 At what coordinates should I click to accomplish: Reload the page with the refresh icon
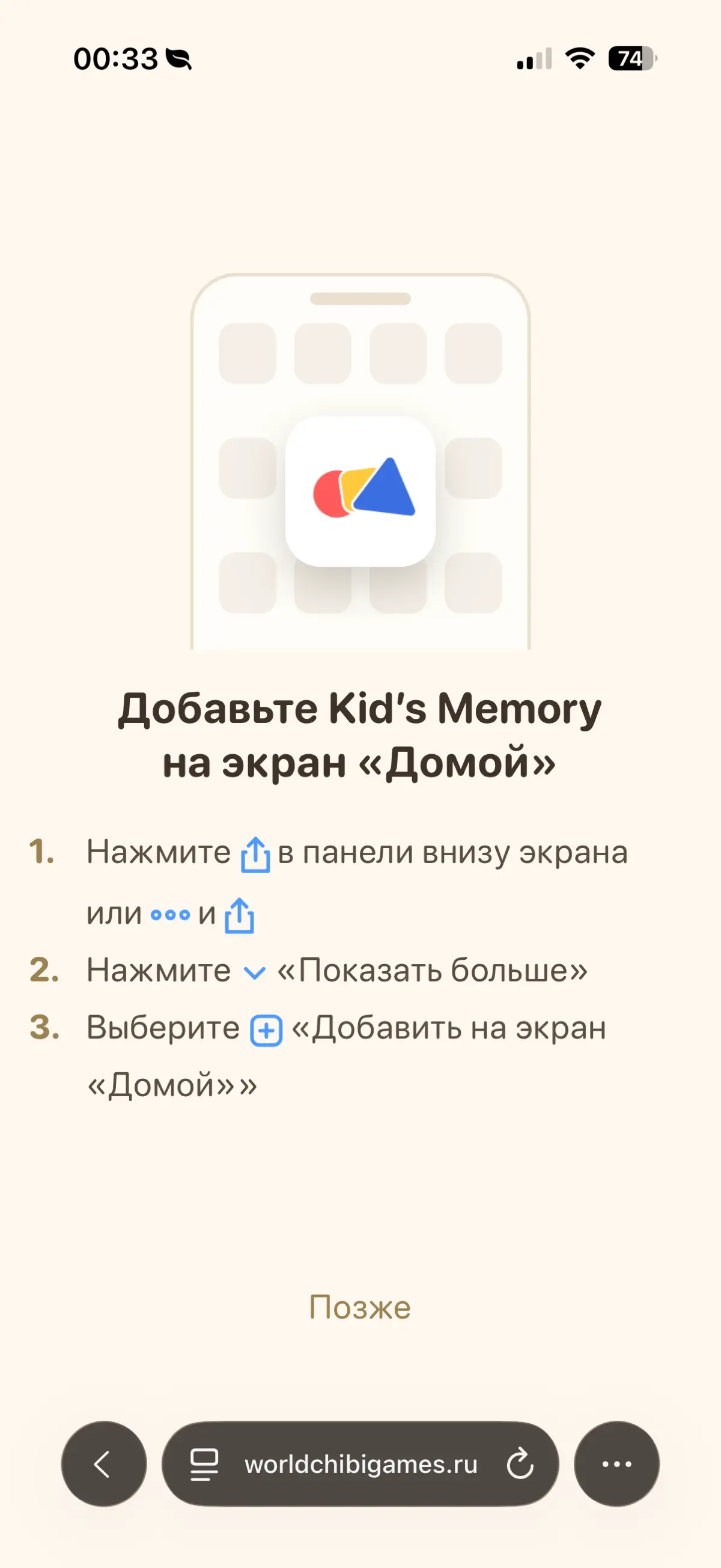pos(520,1464)
